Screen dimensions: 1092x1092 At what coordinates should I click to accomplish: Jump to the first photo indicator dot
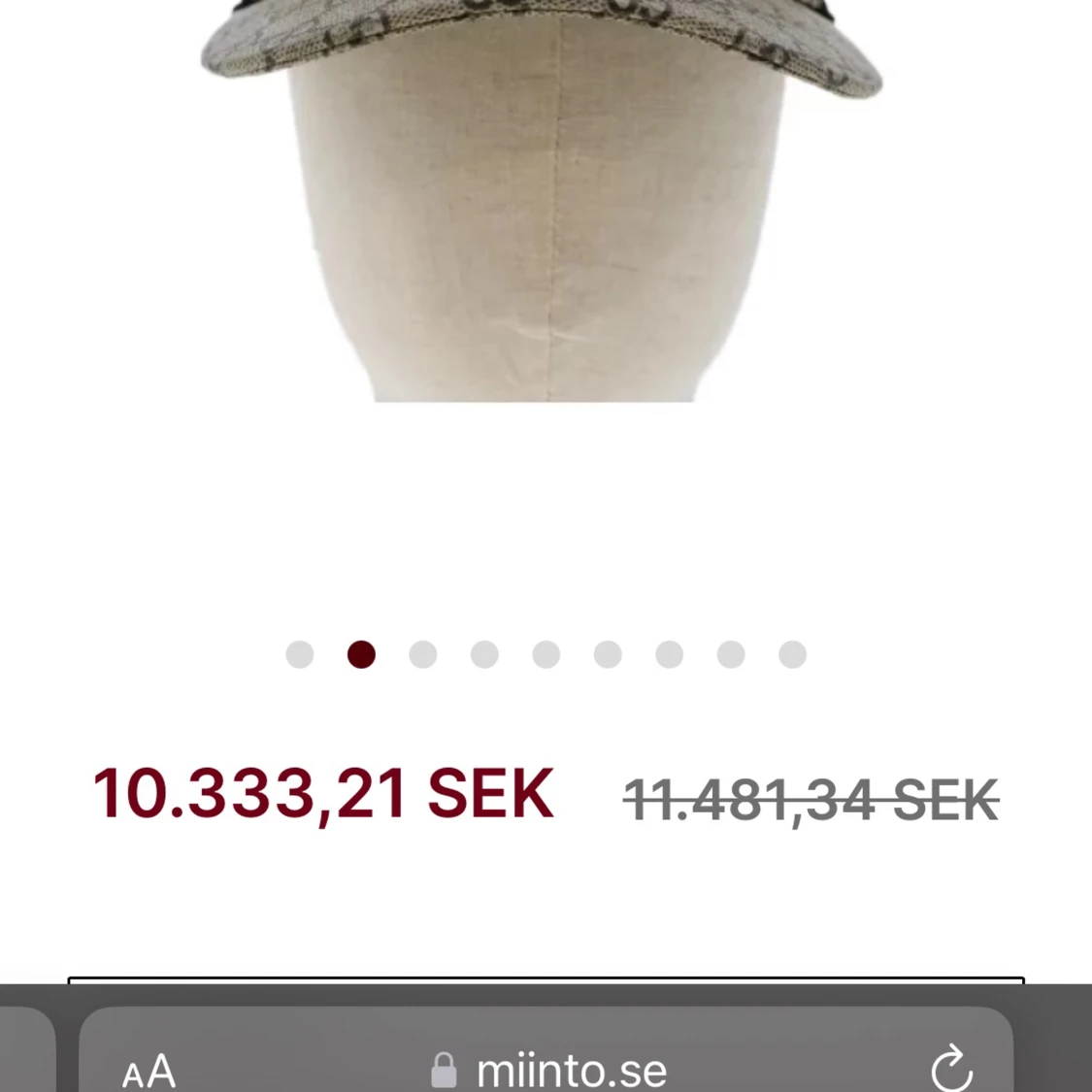(x=300, y=655)
